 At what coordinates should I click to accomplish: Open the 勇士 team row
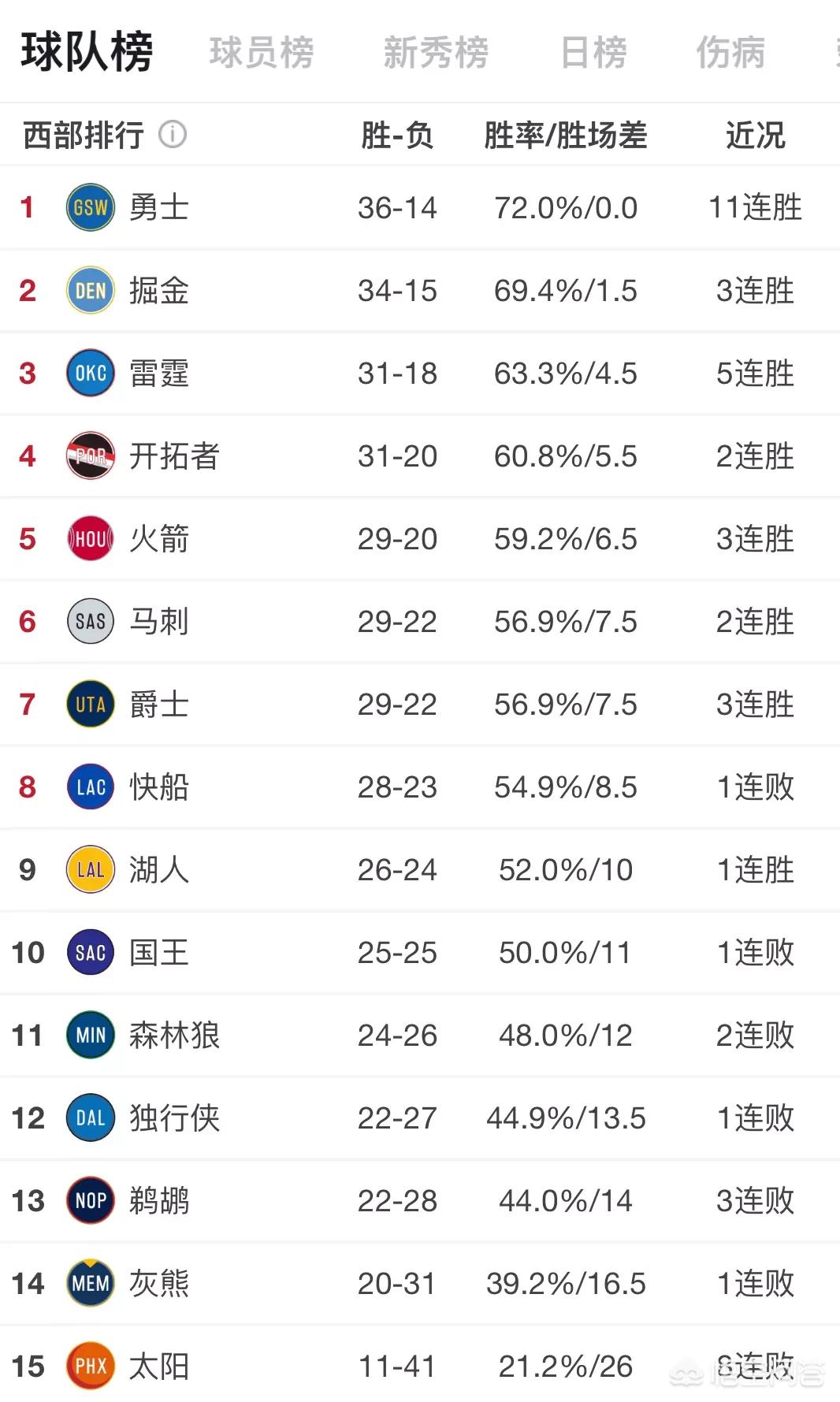(420, 208)
